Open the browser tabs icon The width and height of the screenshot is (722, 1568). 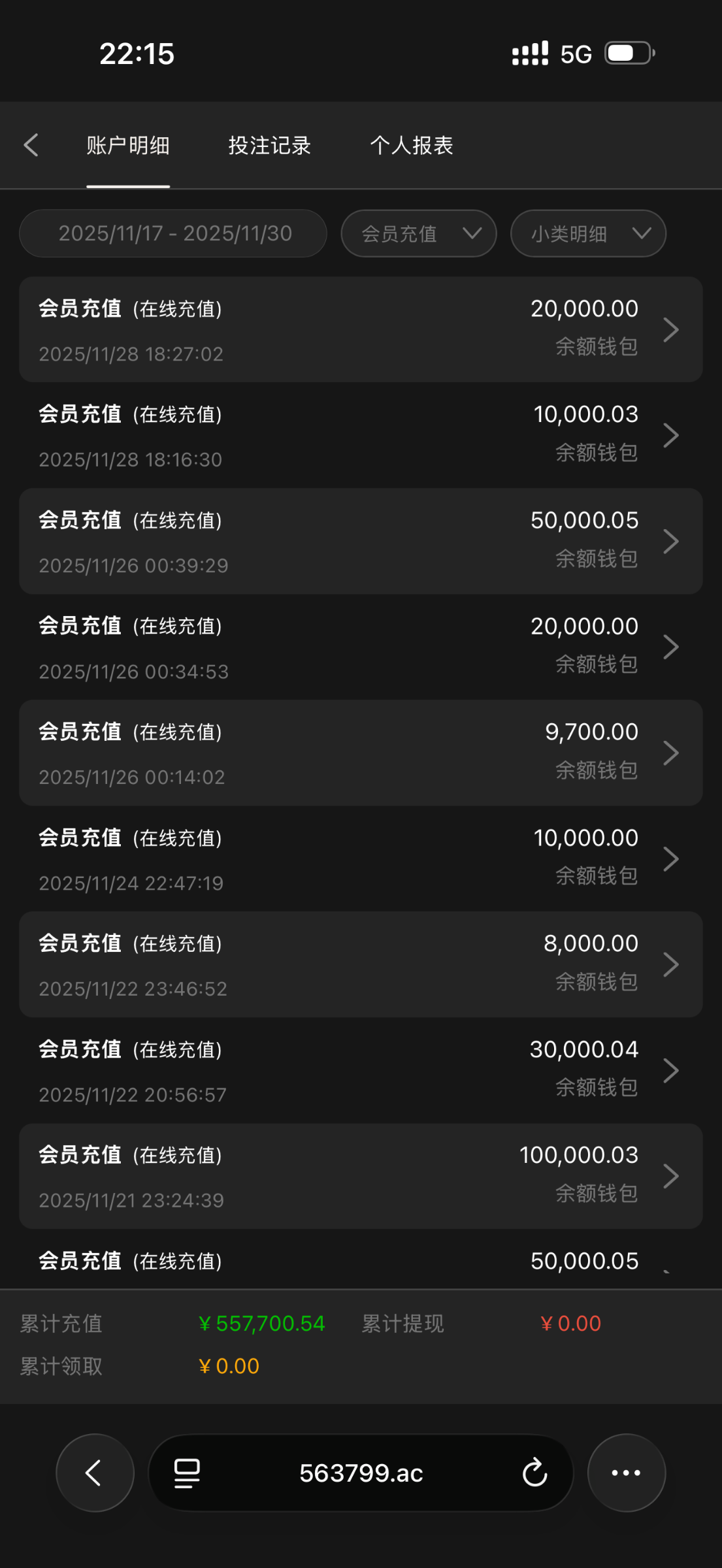point(187,1473)
